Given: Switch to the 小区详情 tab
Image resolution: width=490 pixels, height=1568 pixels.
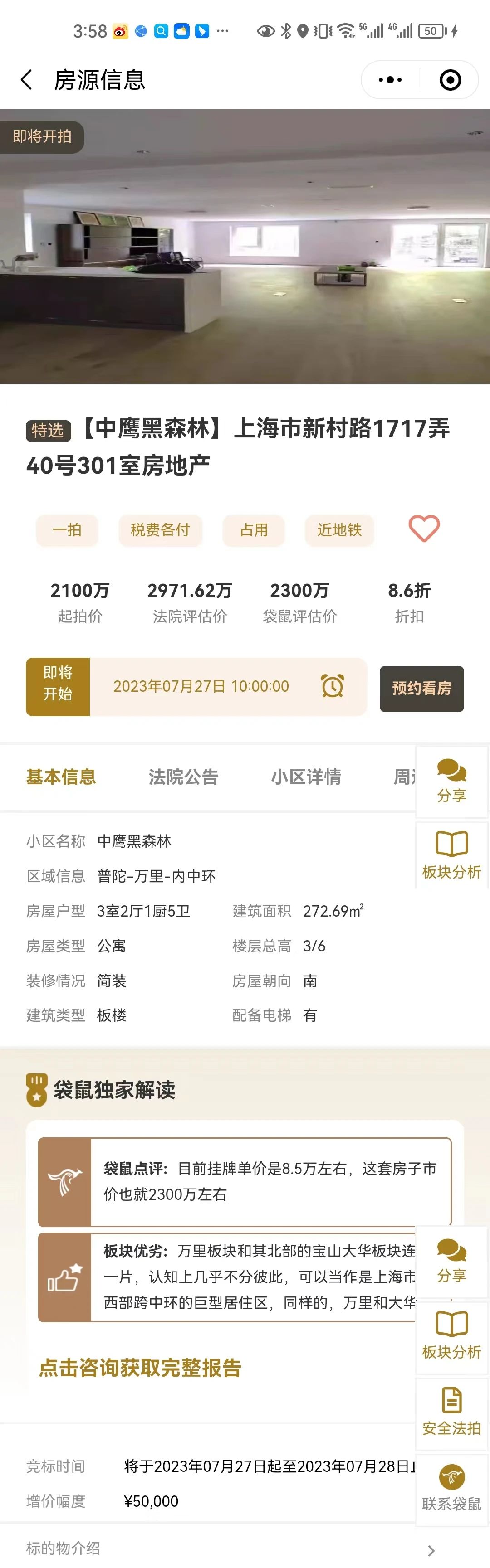Looking at the screenshot, I should pos(305,777).
